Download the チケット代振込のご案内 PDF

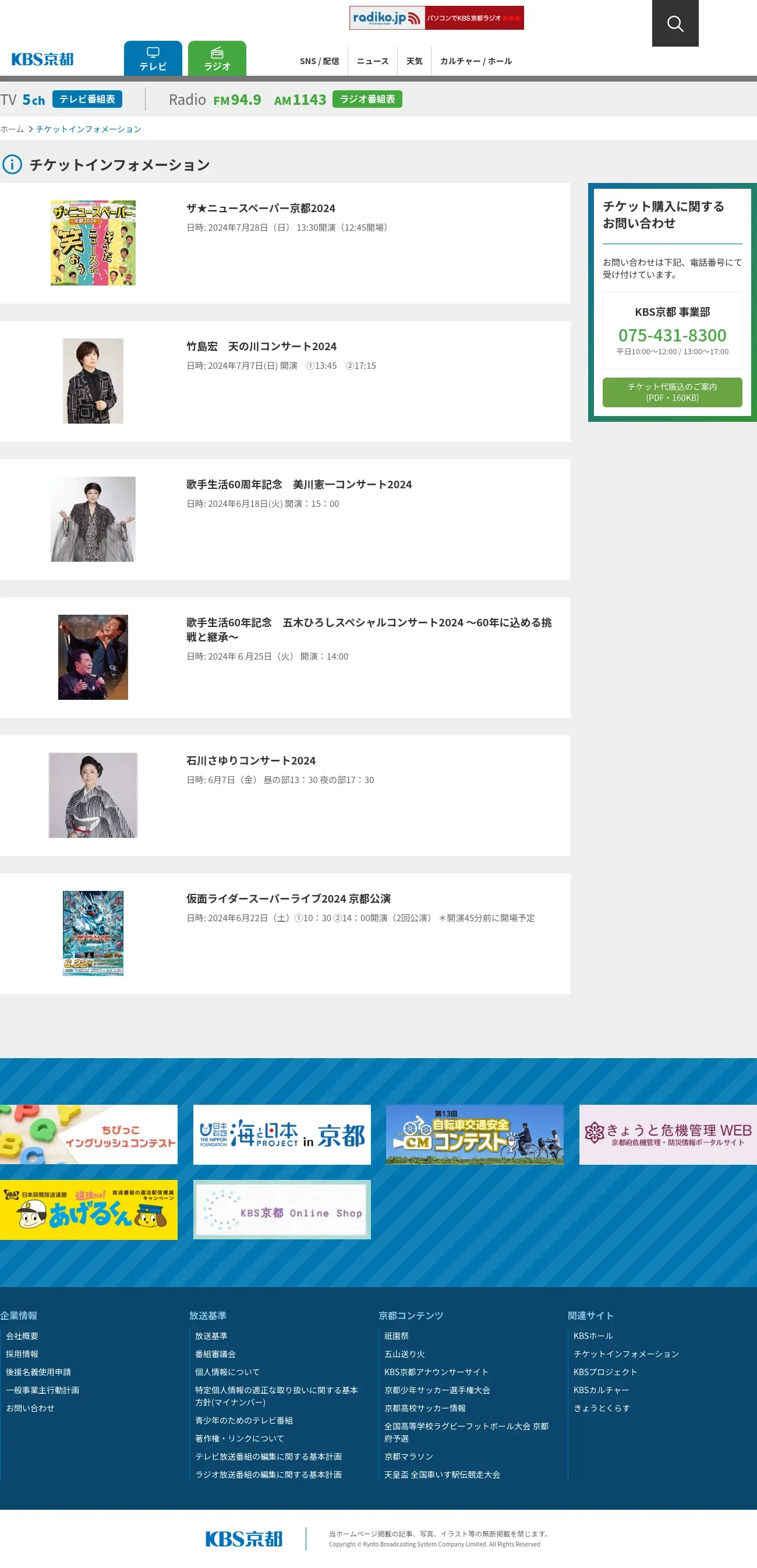coord(672,392)
